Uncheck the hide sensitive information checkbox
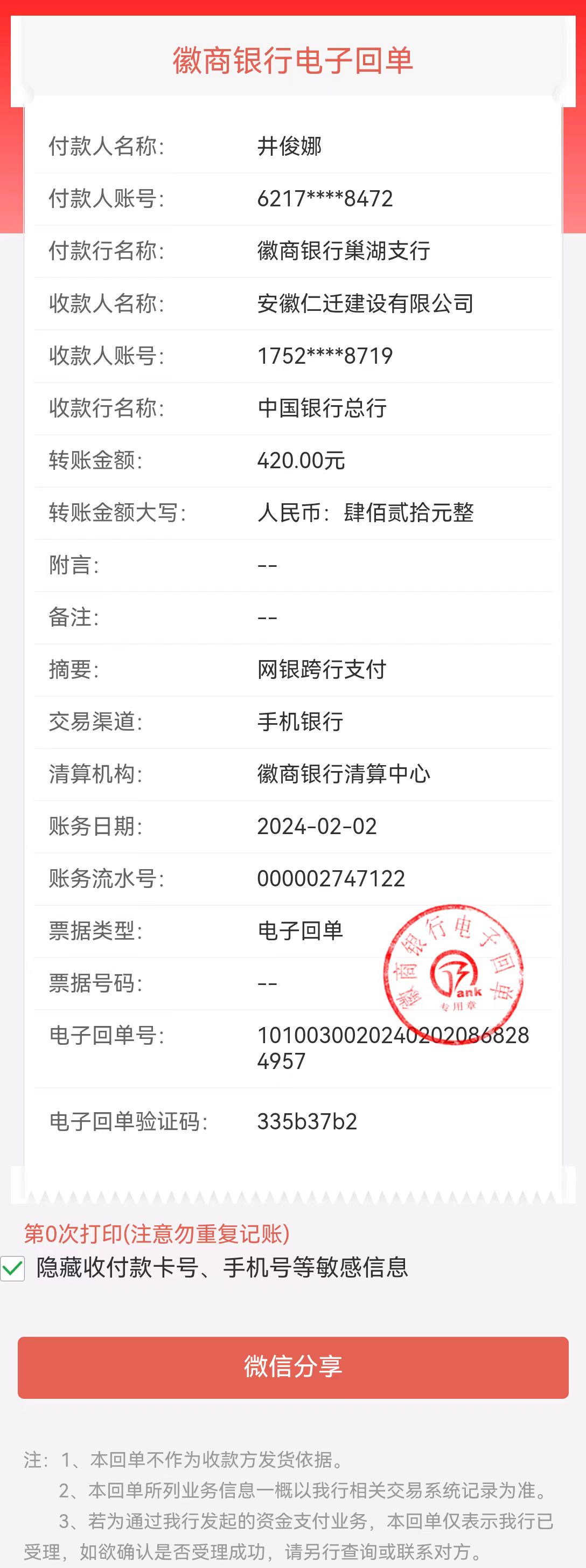Image resolution: width=586 pixels, height=1568 pixels. tap(13, 1268)
